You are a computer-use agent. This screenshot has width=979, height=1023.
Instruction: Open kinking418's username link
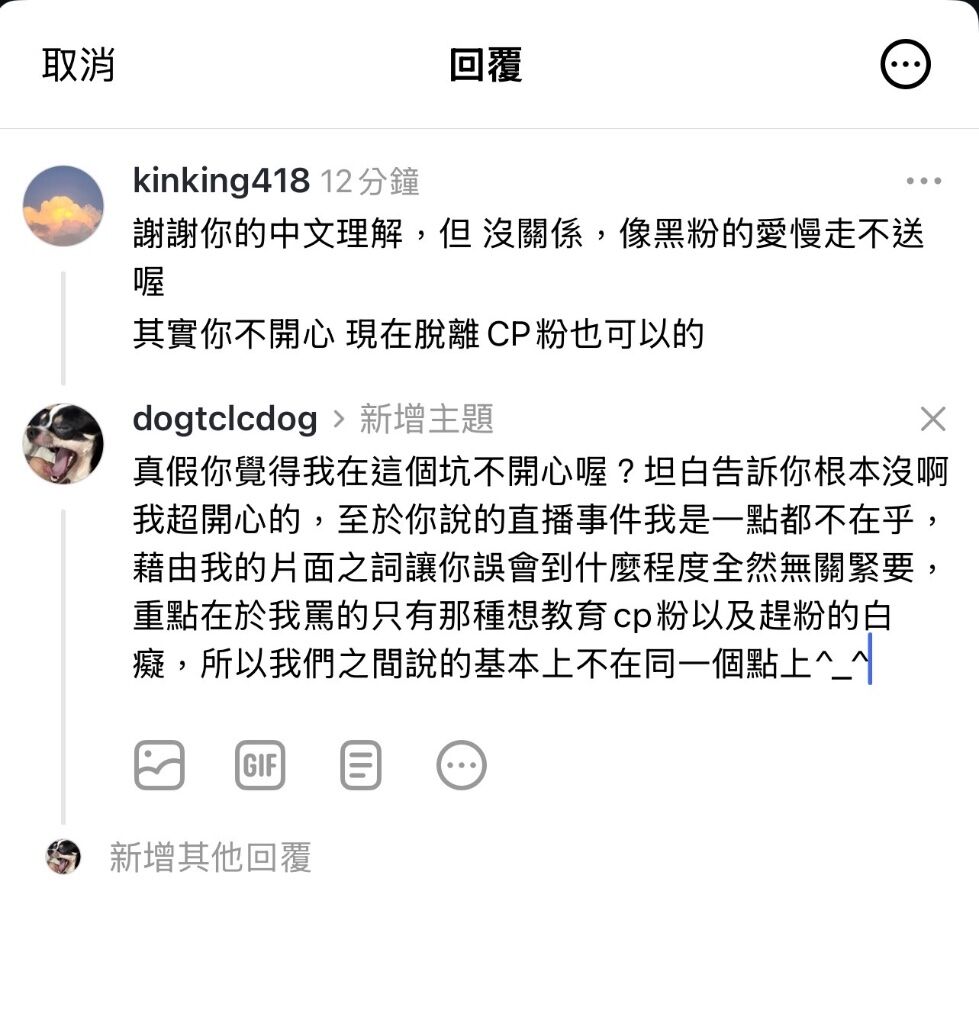[x=221, y=182]
